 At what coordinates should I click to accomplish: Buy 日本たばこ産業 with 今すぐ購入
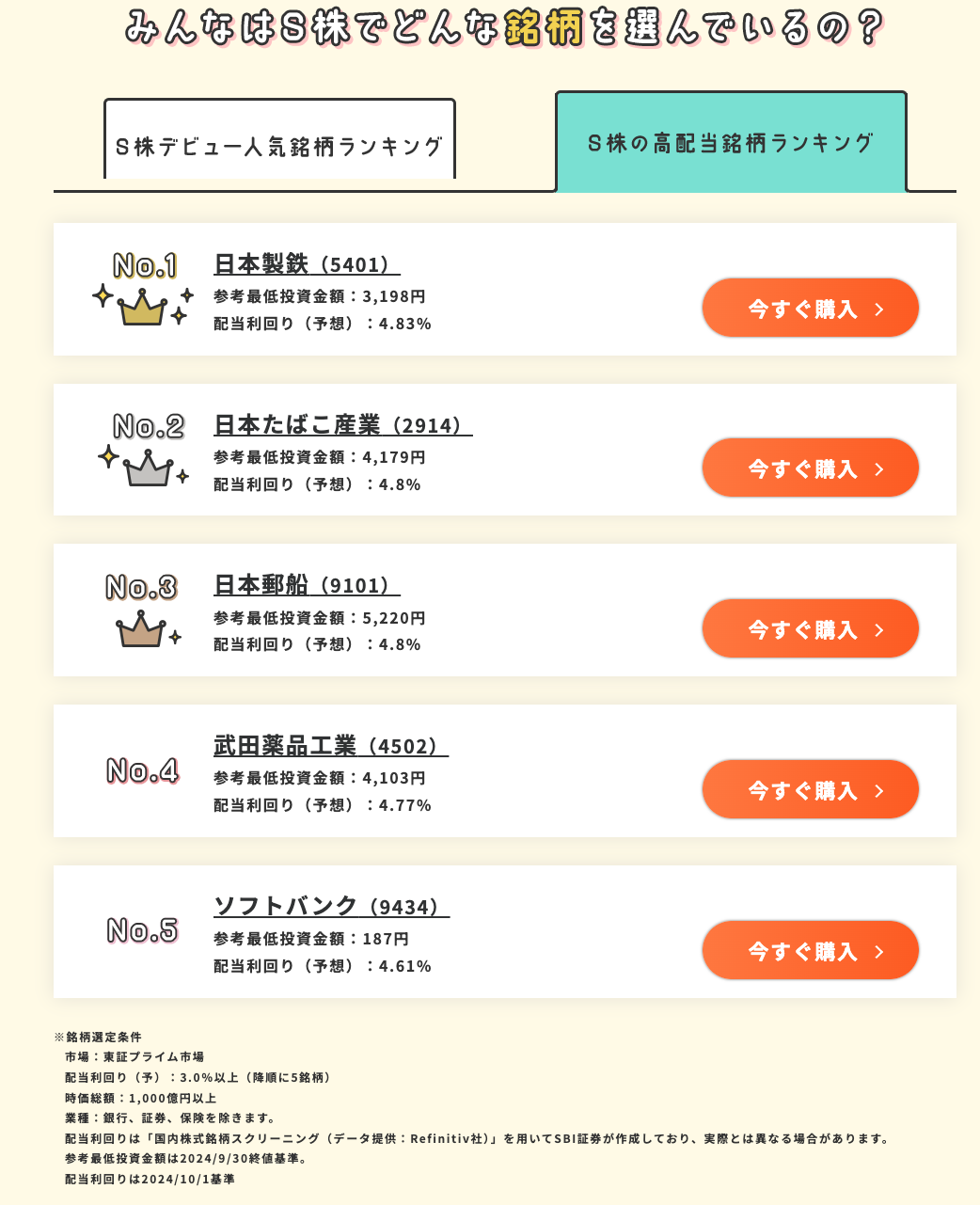click(x=810, y=468)
